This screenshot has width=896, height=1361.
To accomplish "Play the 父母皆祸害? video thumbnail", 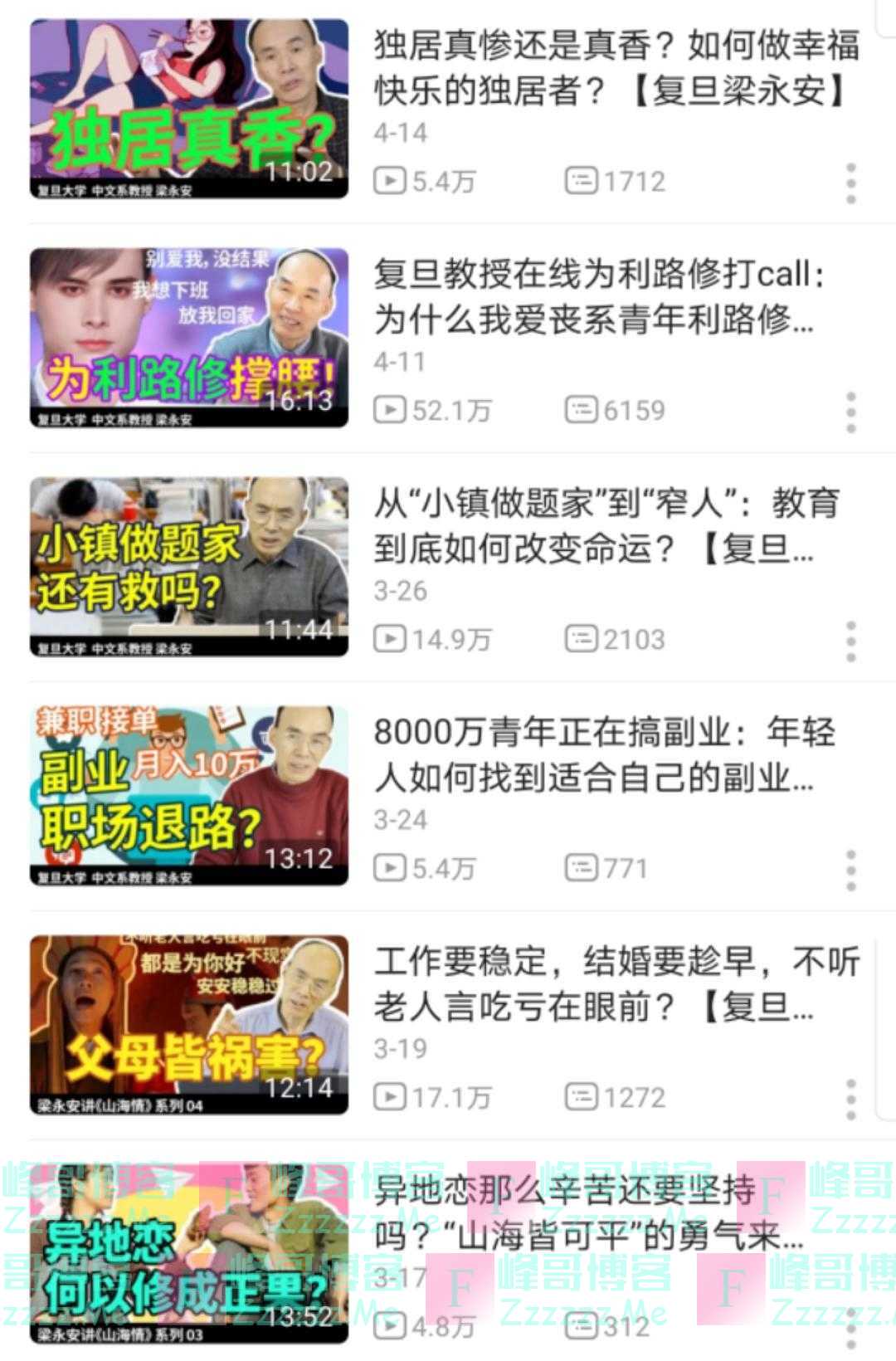I will click(x=189, y=1024).
